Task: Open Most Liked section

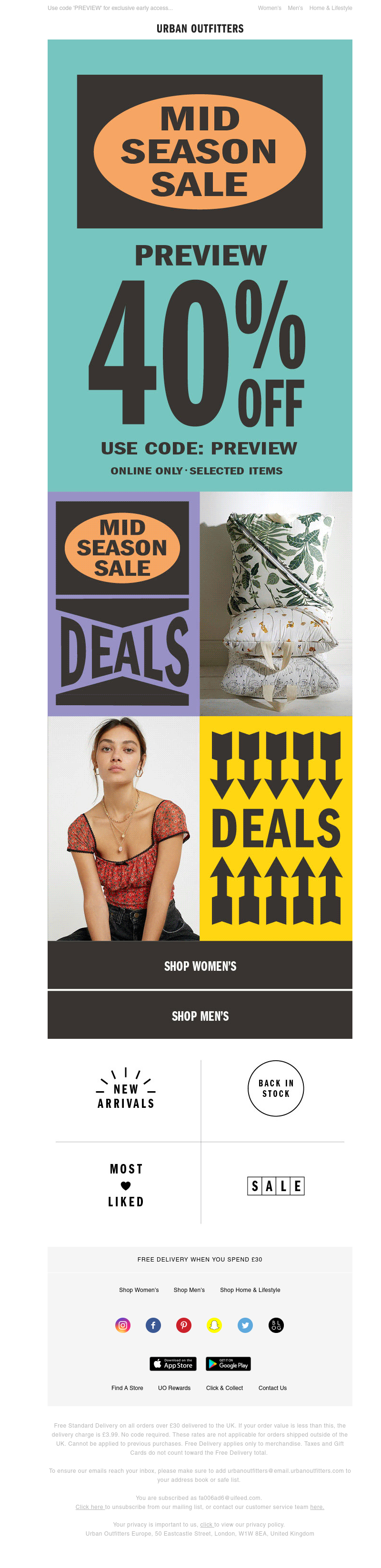Action: [x=126, y=1185]
